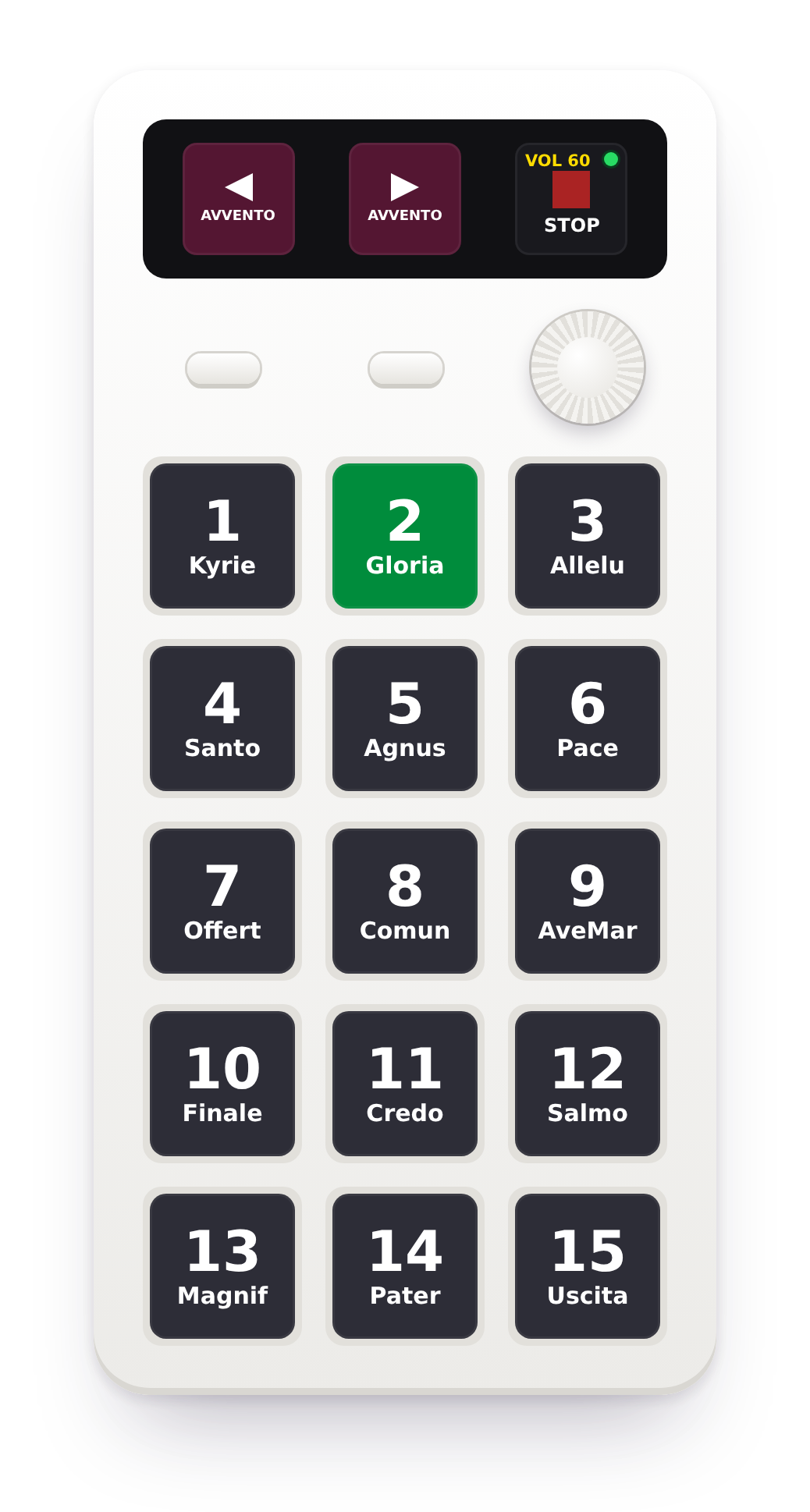Play track 7 Offert
This screenshot has height=1512, width=810.
222,901
